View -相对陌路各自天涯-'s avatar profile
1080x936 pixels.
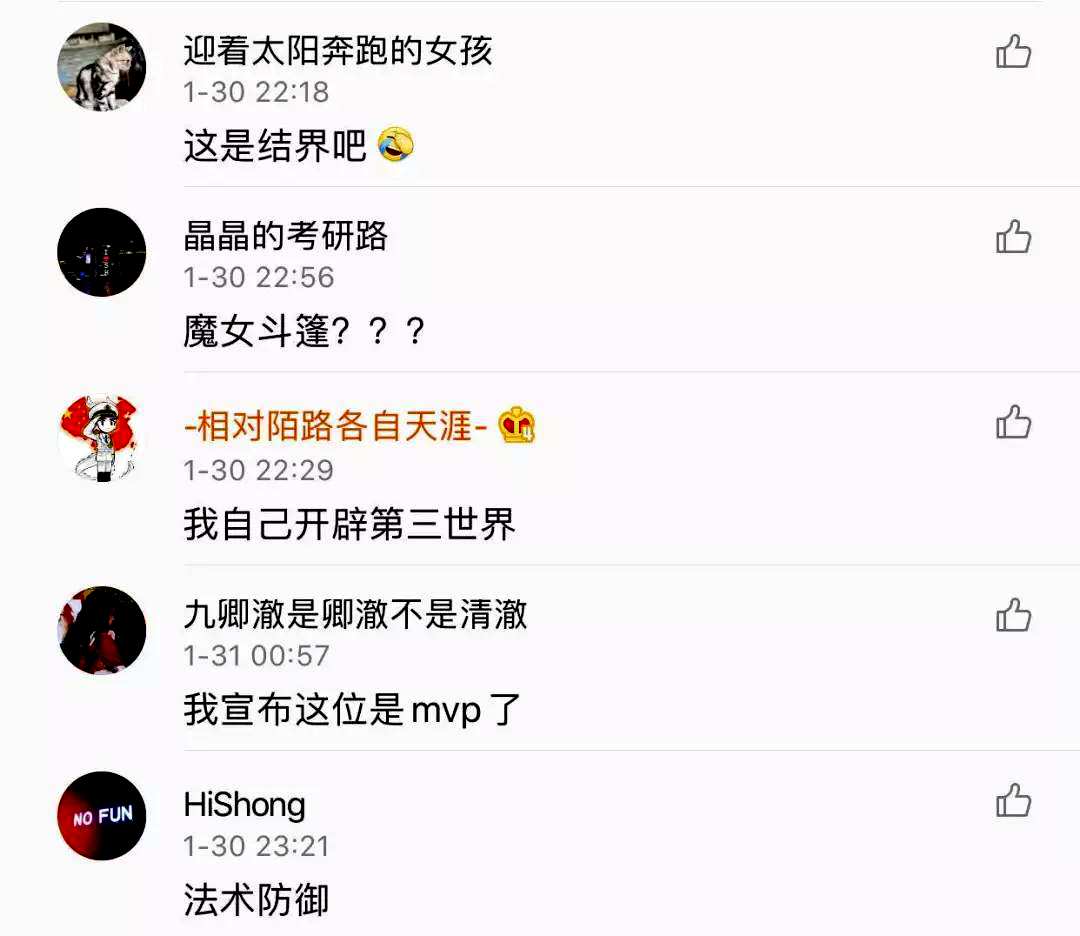click(102, 438)
